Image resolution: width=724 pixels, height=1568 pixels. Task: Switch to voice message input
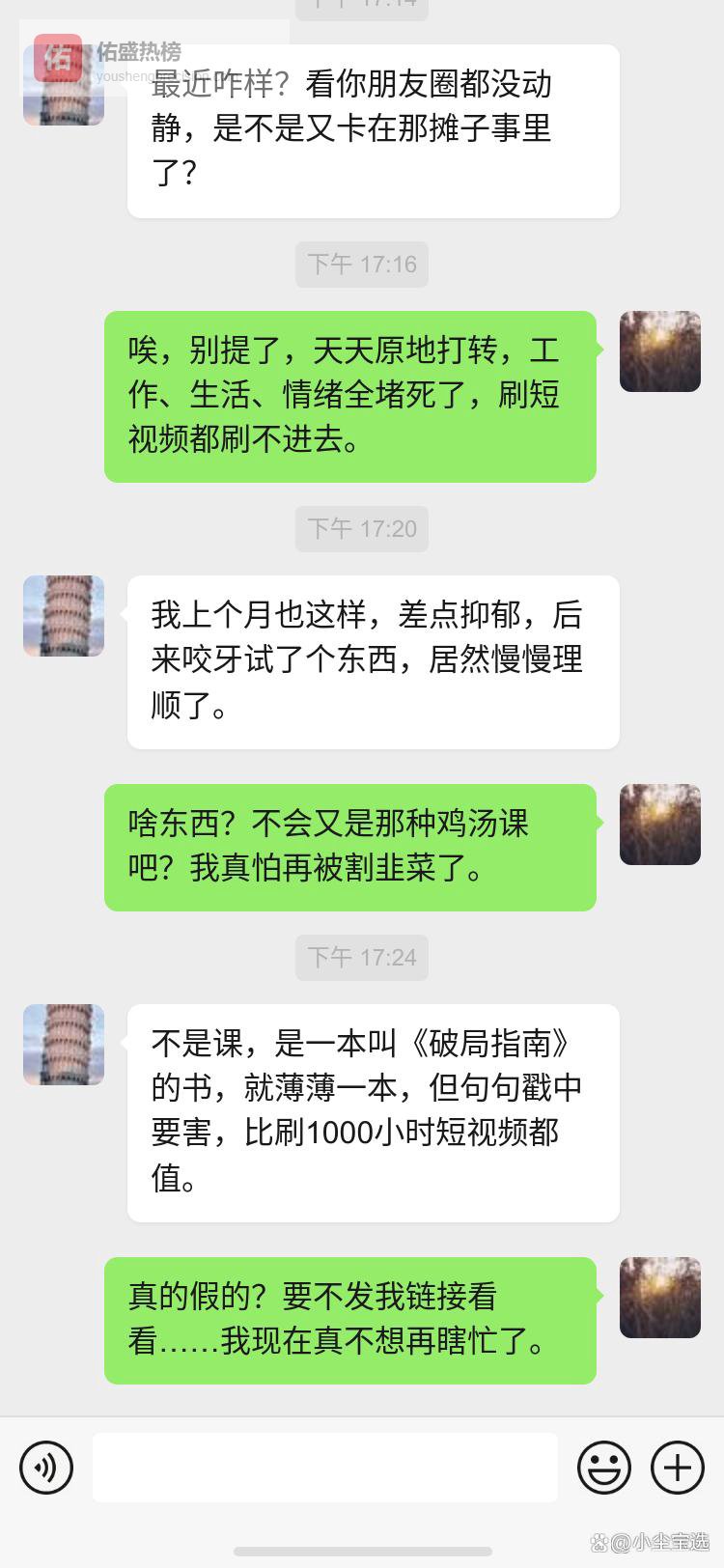click(x=45, y=1468)
